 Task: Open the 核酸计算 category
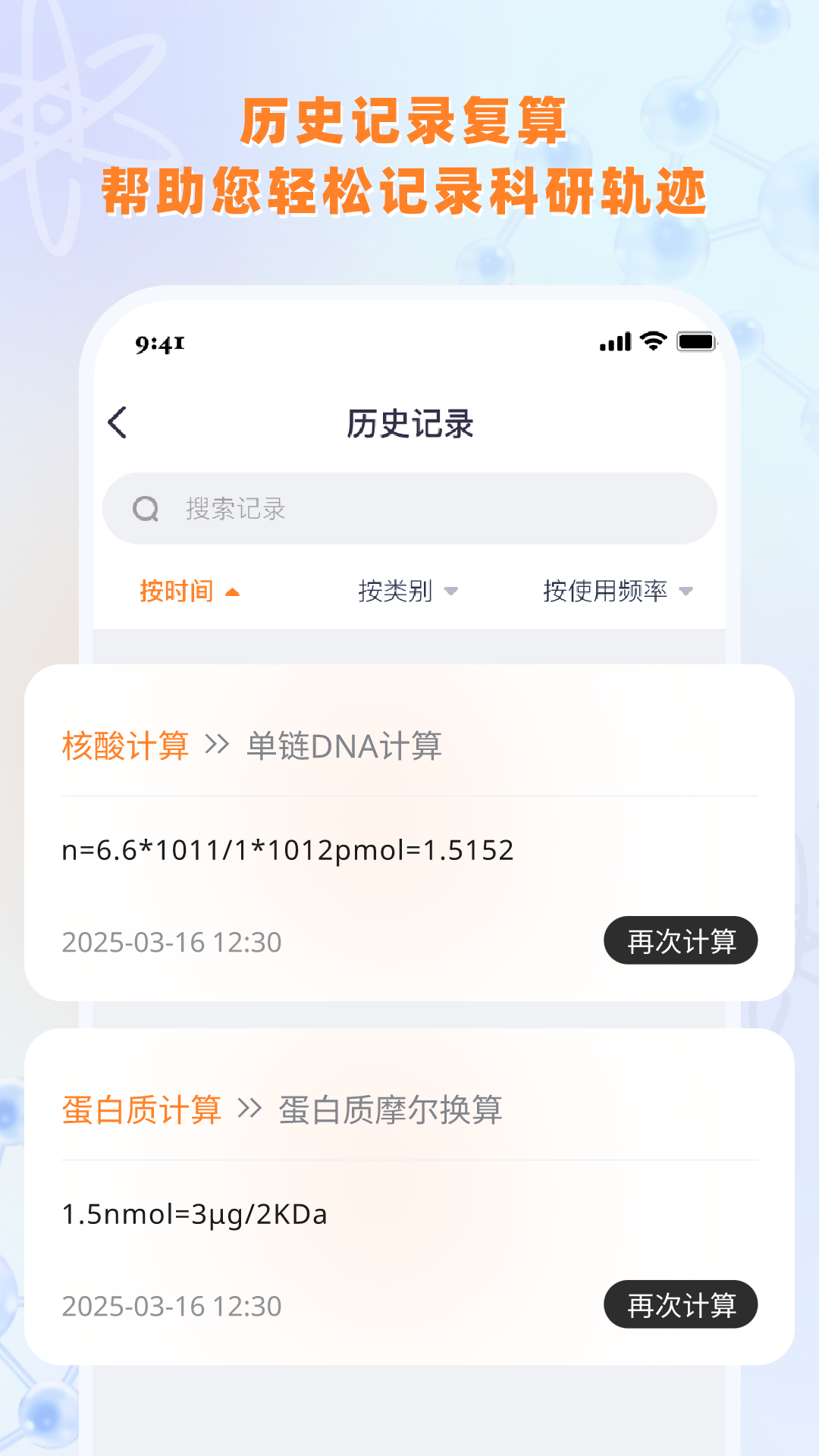(125, 745)
